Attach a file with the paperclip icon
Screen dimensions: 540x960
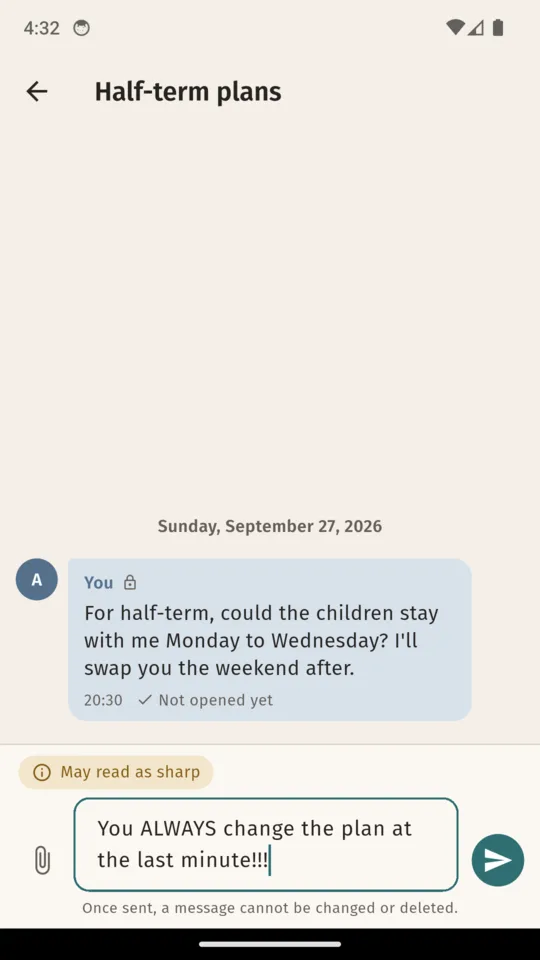[x=42, y=860]
